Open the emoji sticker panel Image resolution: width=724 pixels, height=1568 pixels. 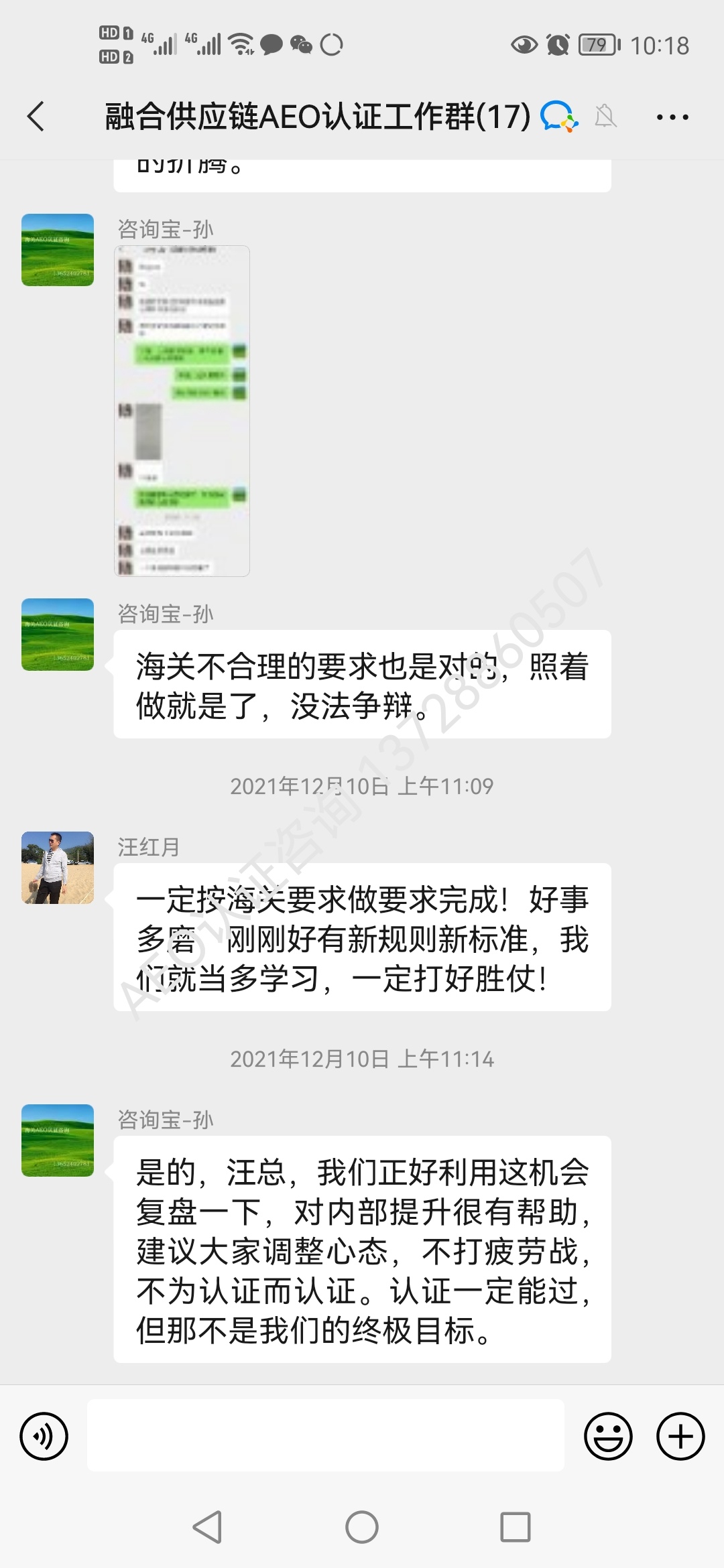[608, 1436]
